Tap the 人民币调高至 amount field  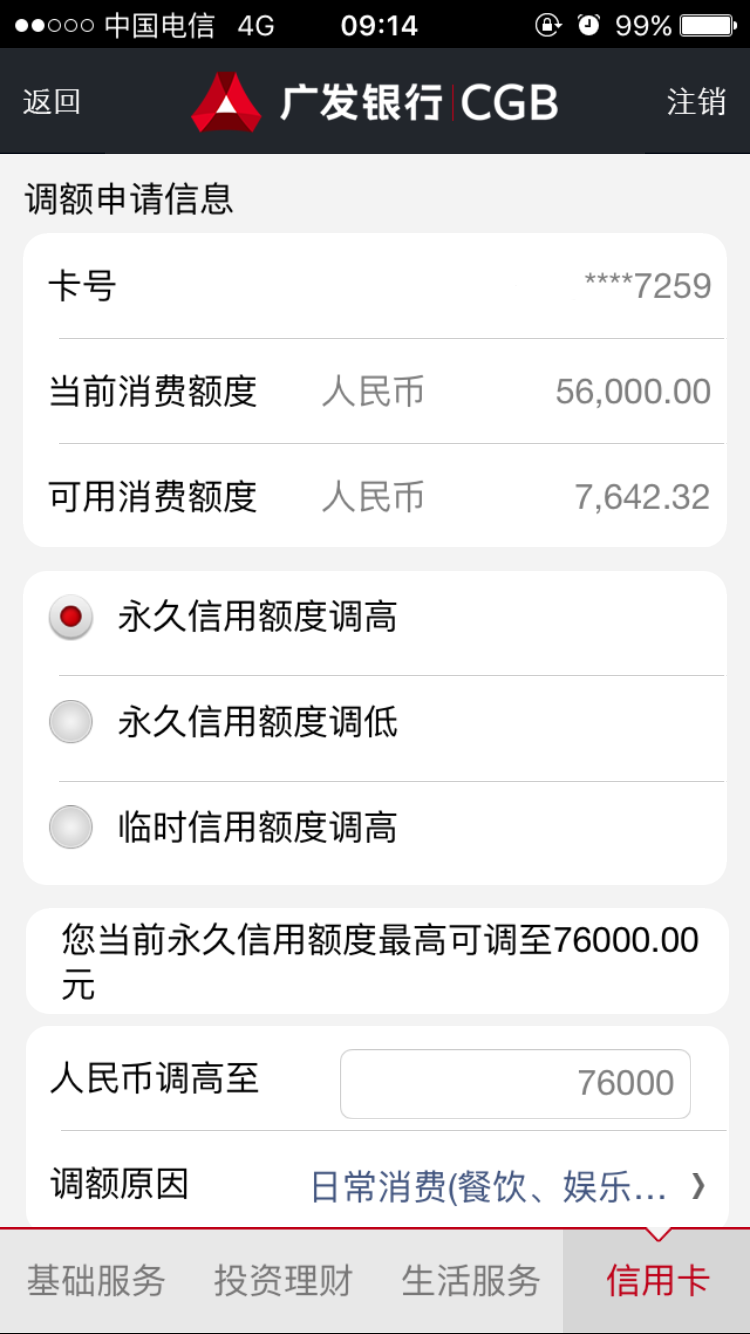515,1083
